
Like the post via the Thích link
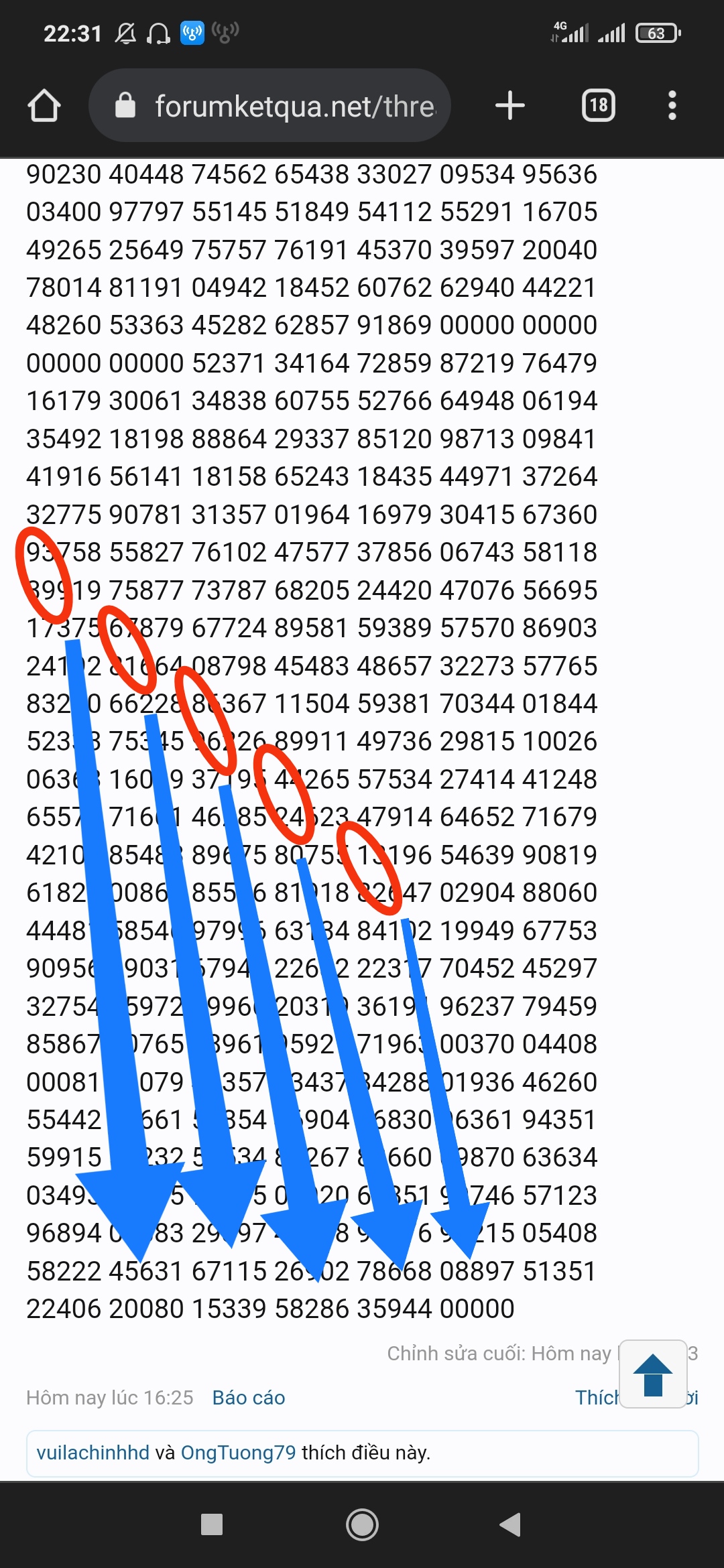tap(597, 1397)
